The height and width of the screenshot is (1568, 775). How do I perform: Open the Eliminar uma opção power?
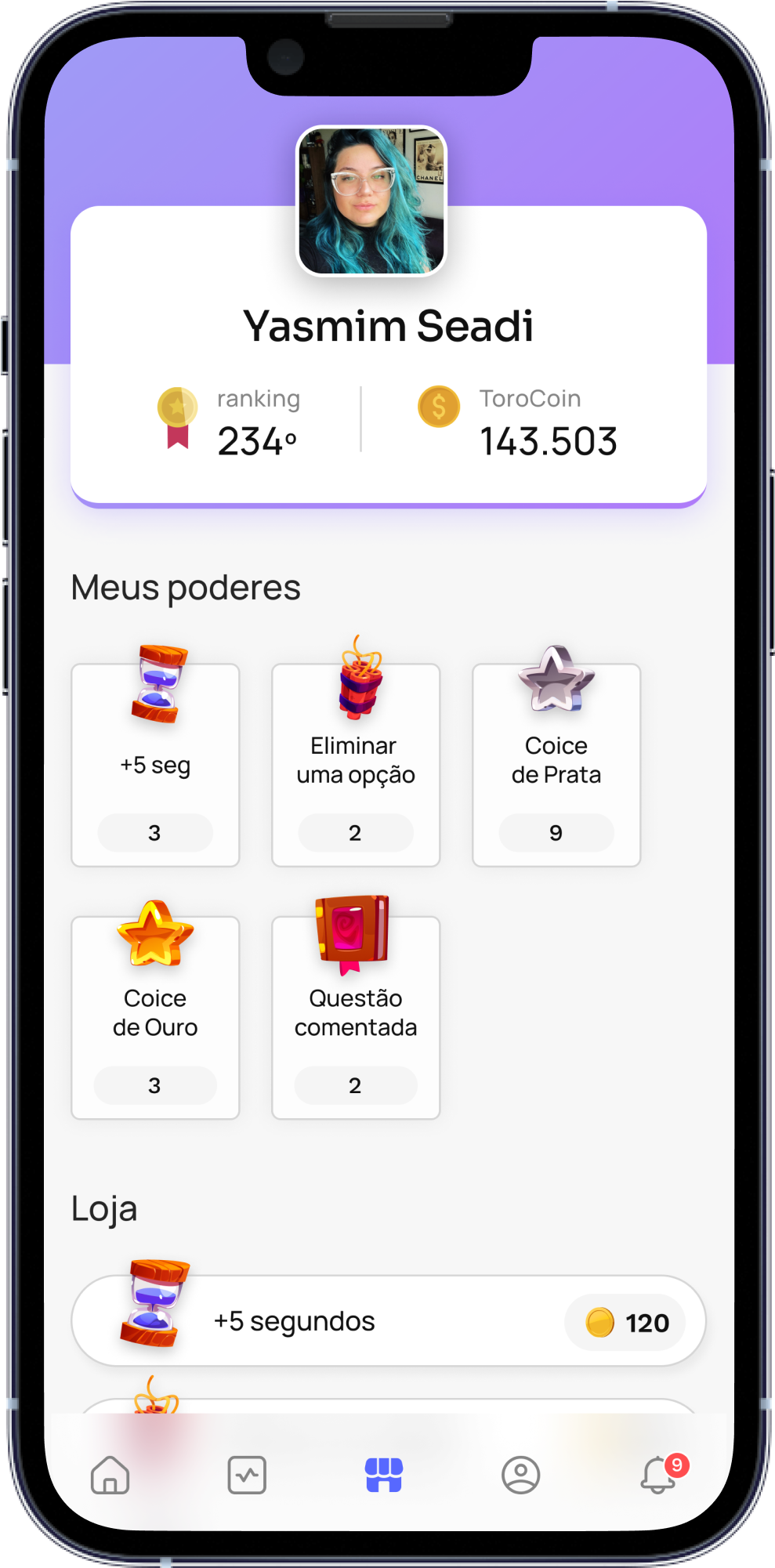click(x=356, y=765)
